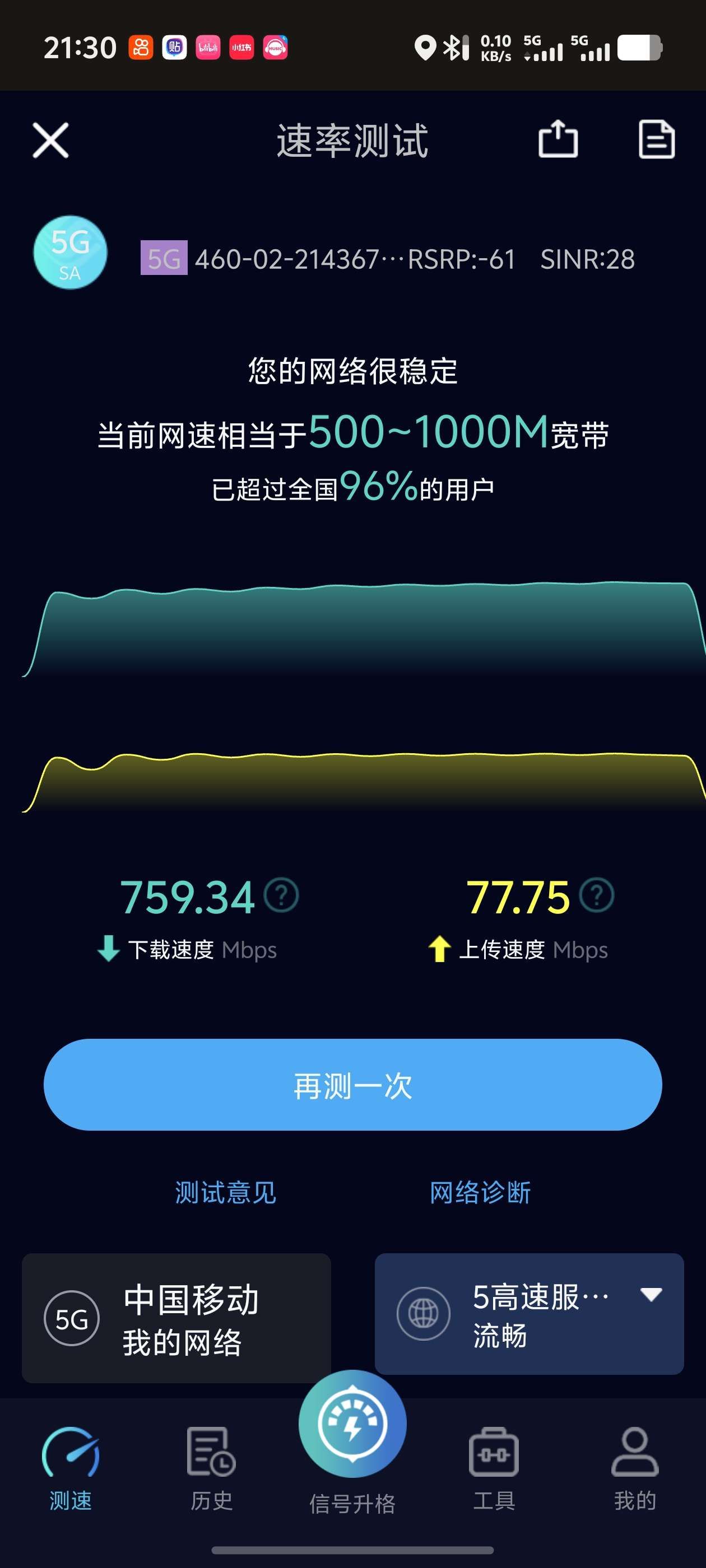
Task: Close the speed test page
Action: click(x=50, y=141)
